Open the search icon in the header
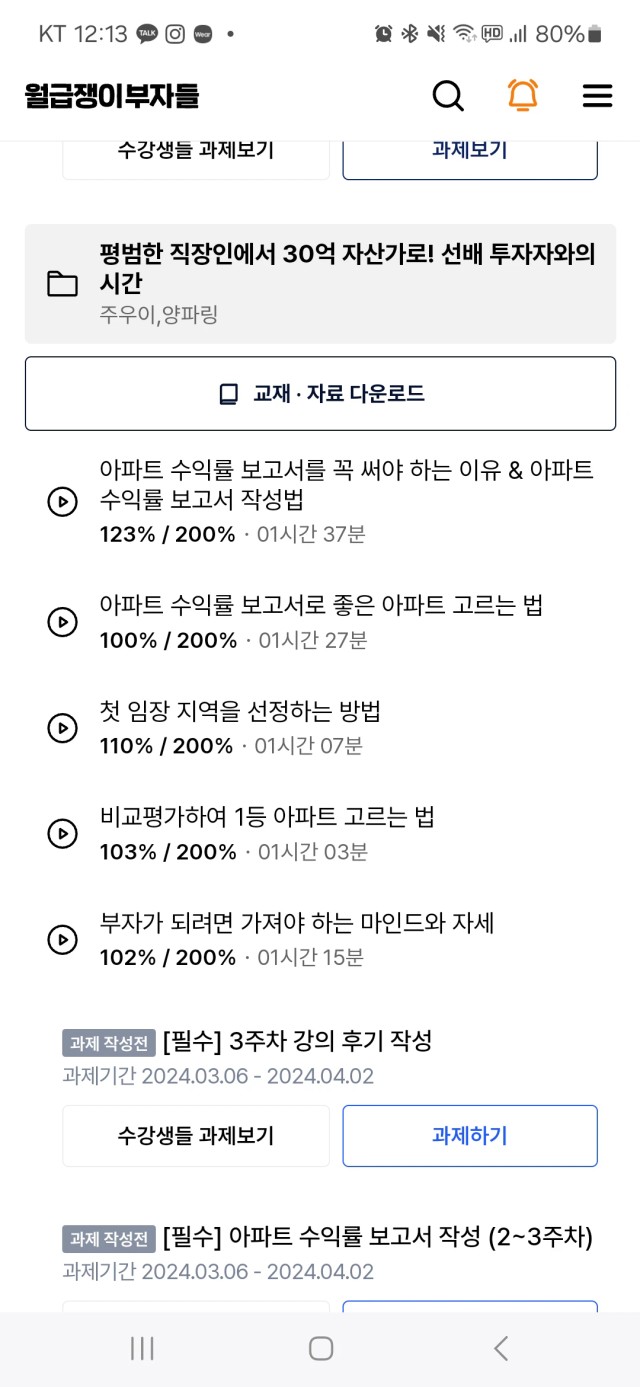Viewport: 640px width, 1387px height. pos(448,96)
